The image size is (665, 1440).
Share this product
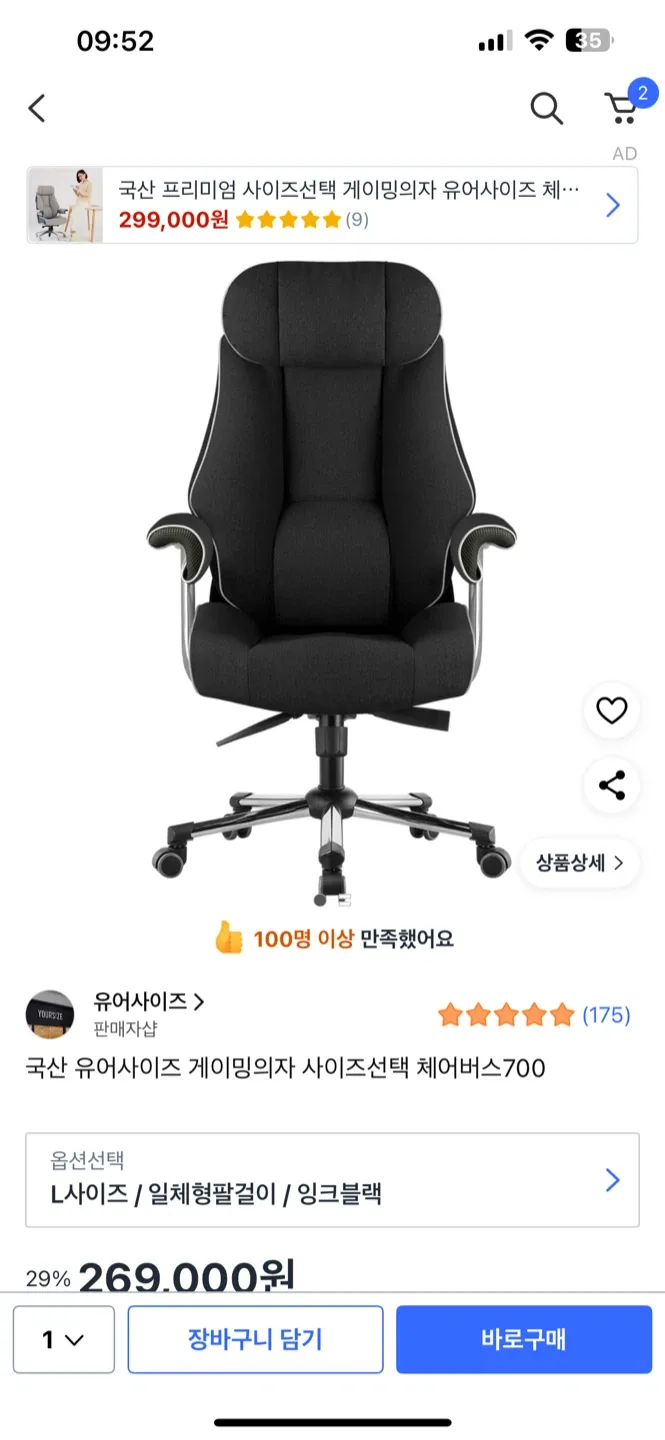tap(611, 785)
